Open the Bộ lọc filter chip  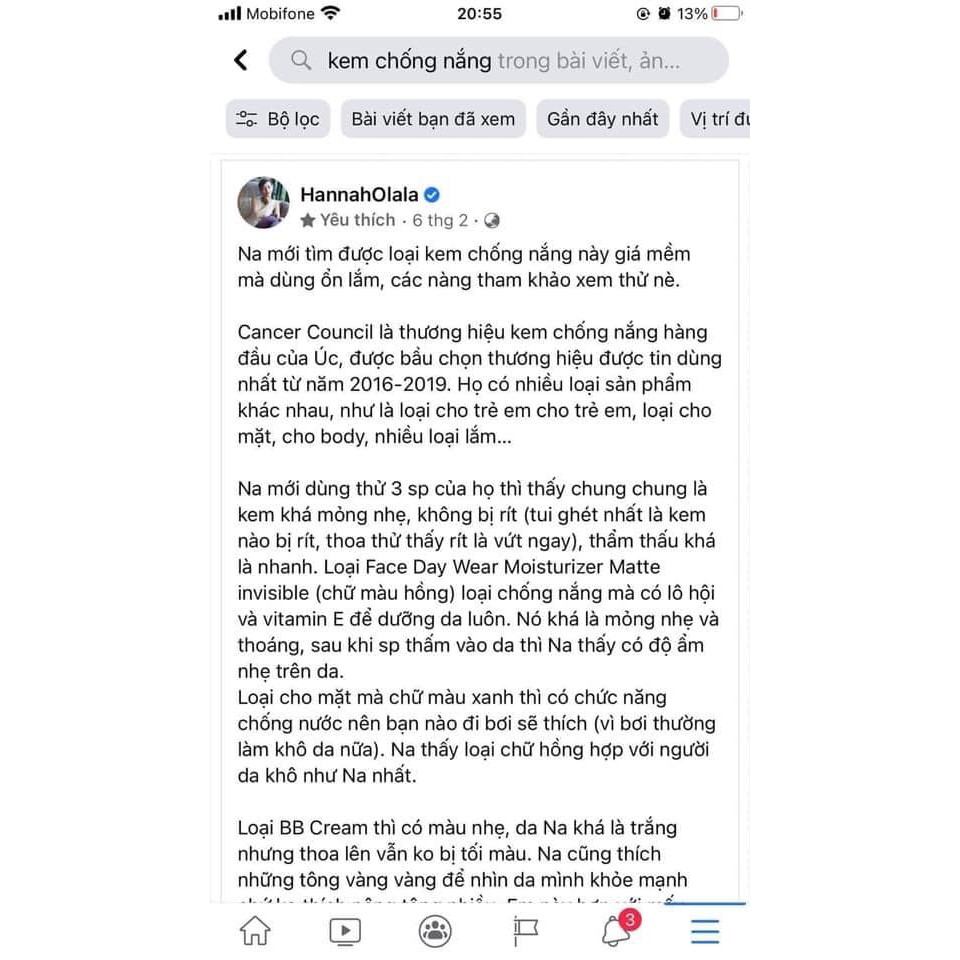(x=278, y=119)
